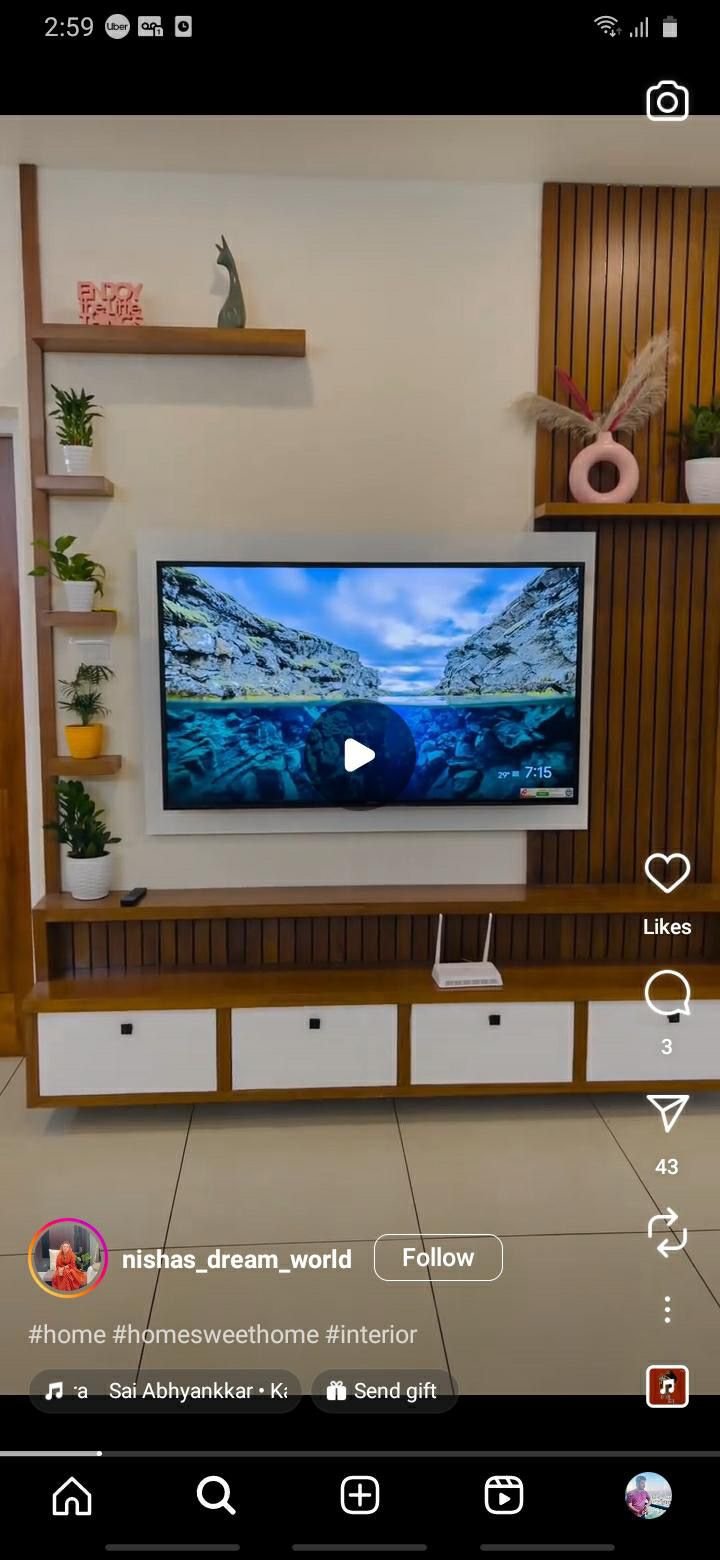
Task: Create a new post with plus
Action: [360, 1496]
